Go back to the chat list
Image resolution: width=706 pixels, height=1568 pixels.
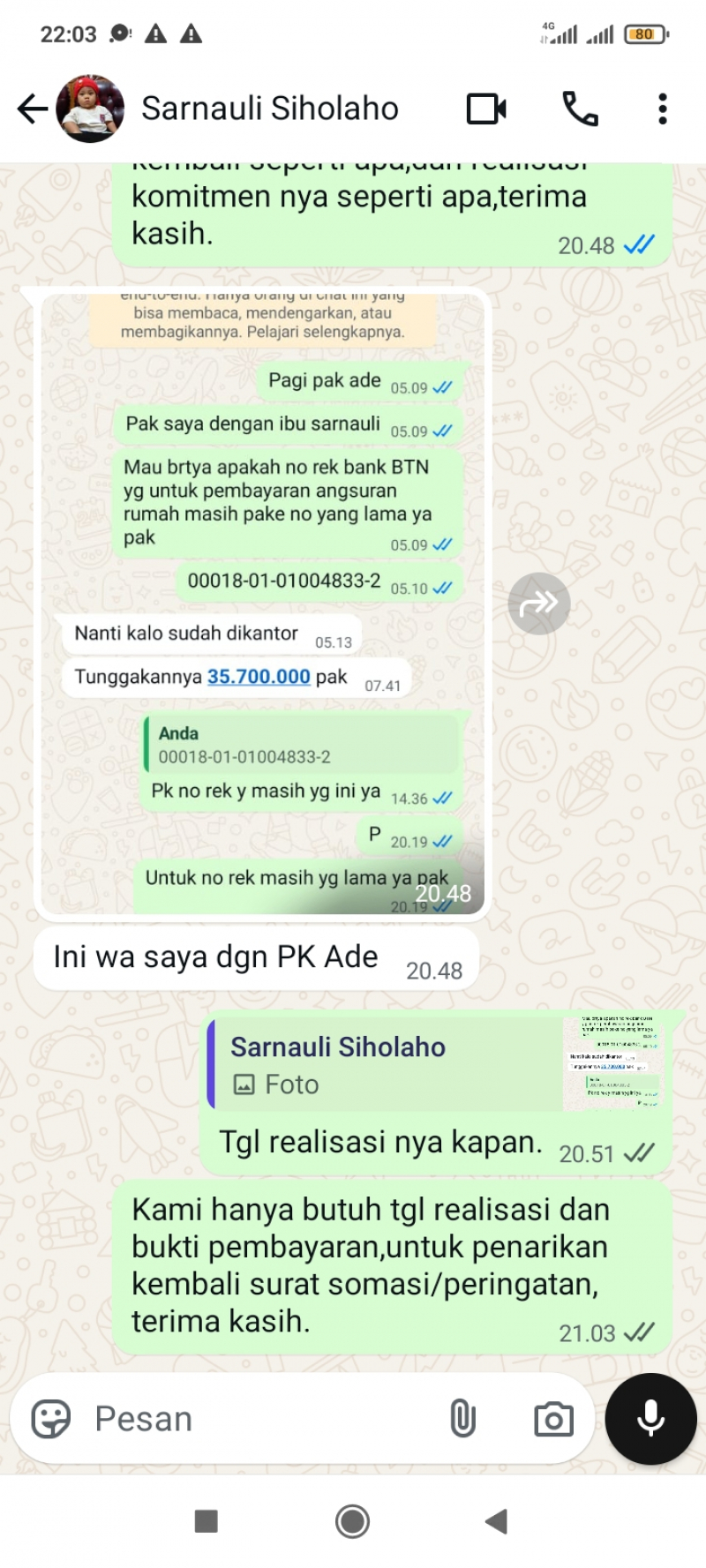pyautogui.click(x=33, y=109)
